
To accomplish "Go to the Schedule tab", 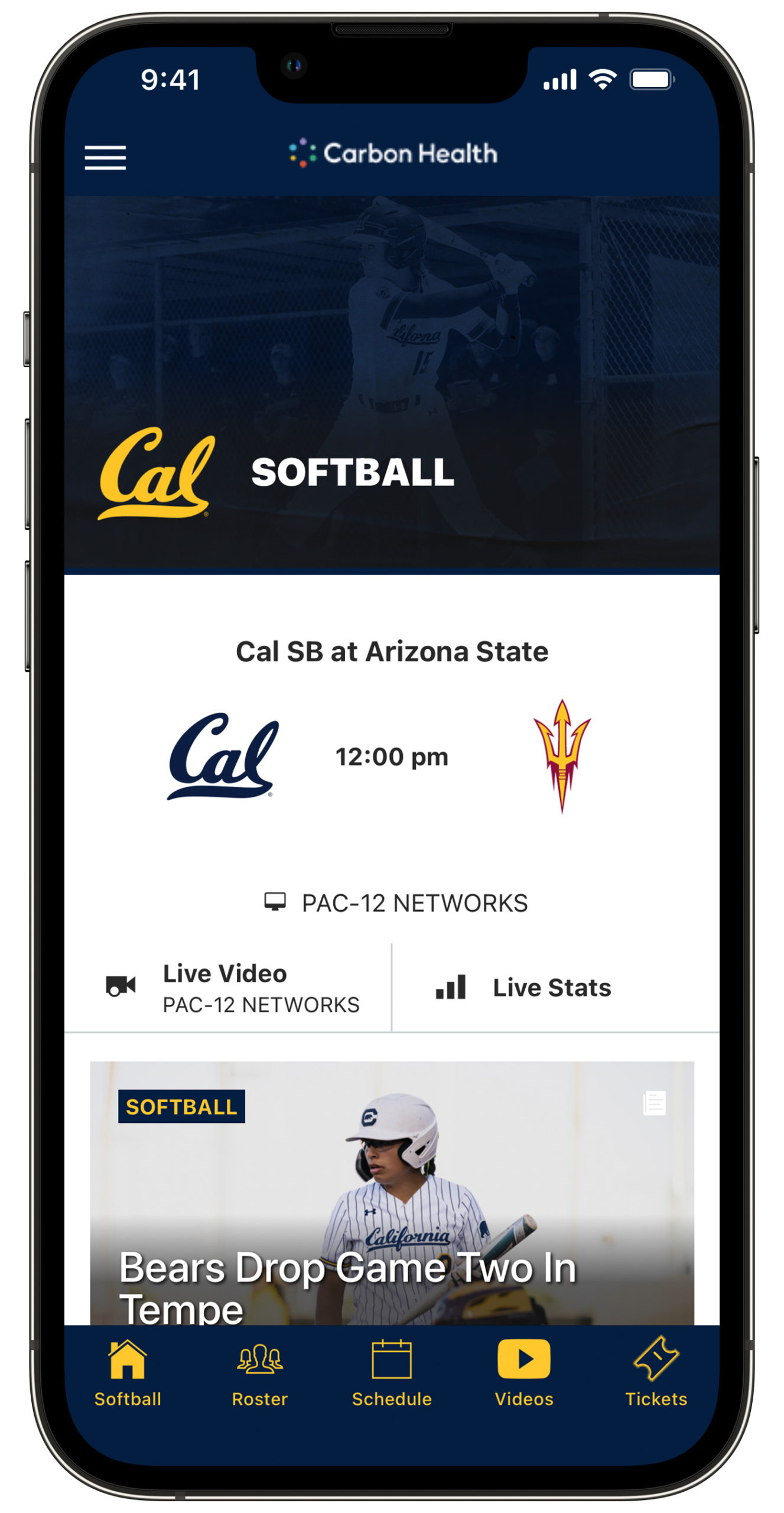I will click(x=392, y=1374).
